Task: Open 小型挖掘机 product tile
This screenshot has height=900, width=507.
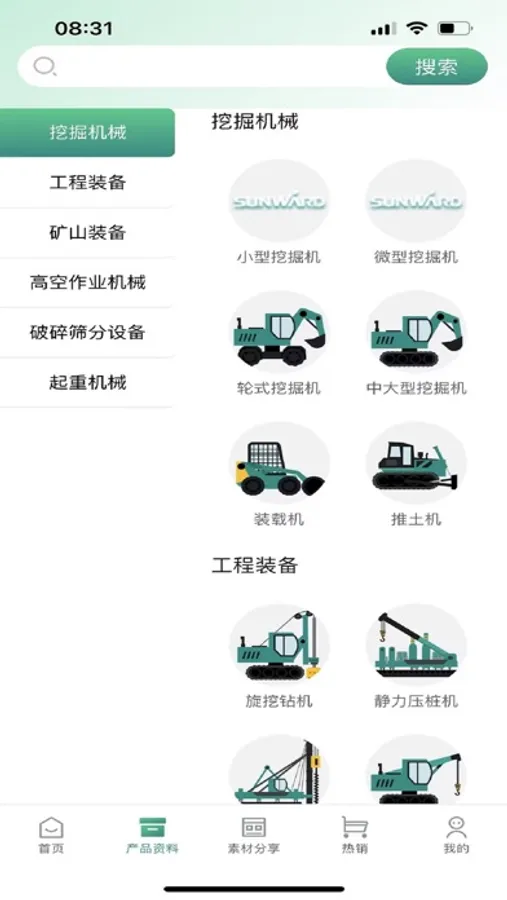Action: 279,212
